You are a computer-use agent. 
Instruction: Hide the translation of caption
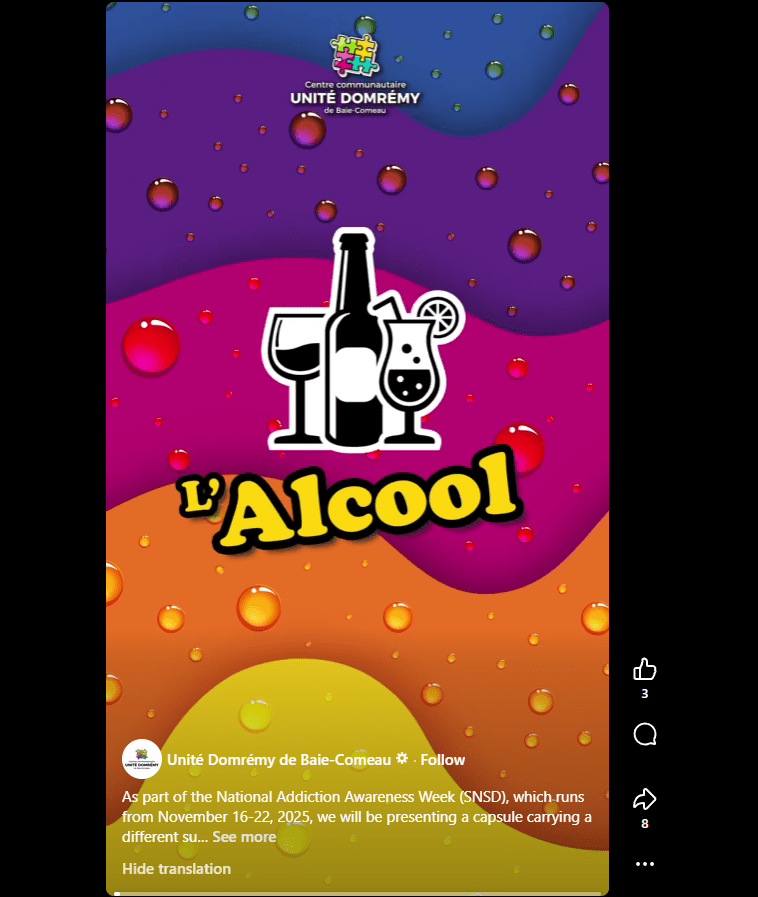176,868
